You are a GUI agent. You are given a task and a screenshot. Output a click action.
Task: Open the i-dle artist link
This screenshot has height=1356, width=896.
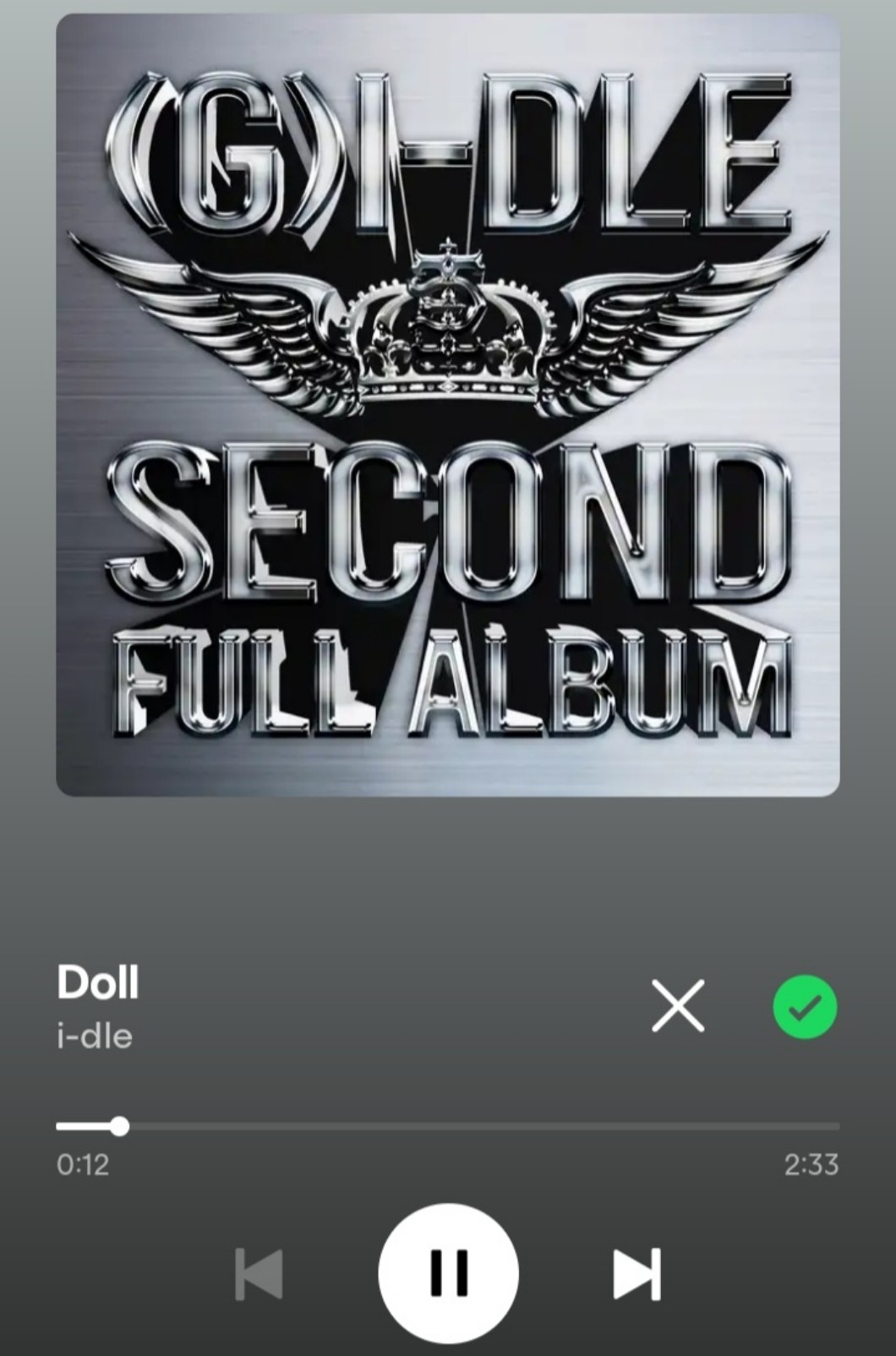click(95, 1037)
